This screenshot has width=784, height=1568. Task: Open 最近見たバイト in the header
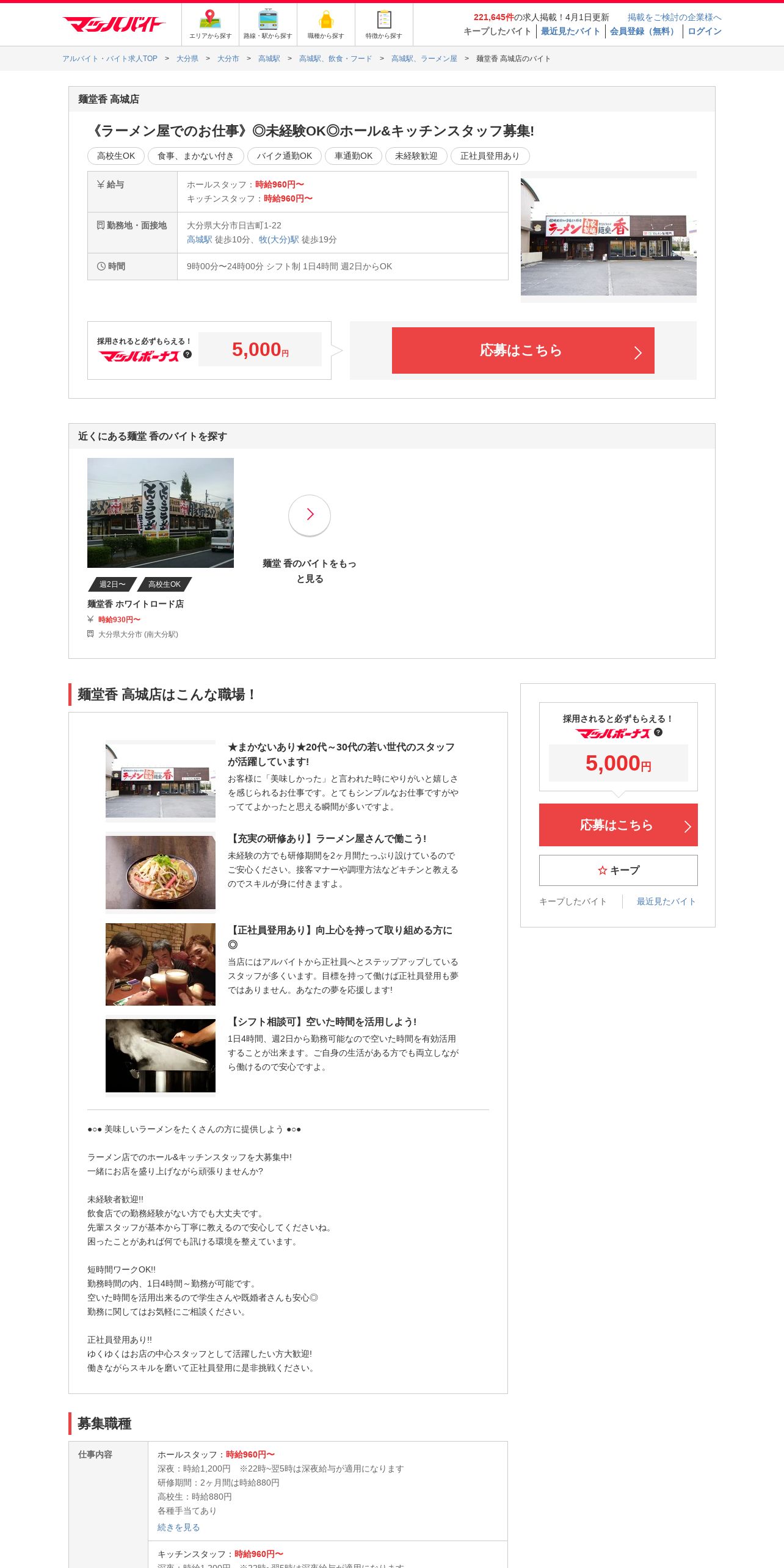pos(570,31)
